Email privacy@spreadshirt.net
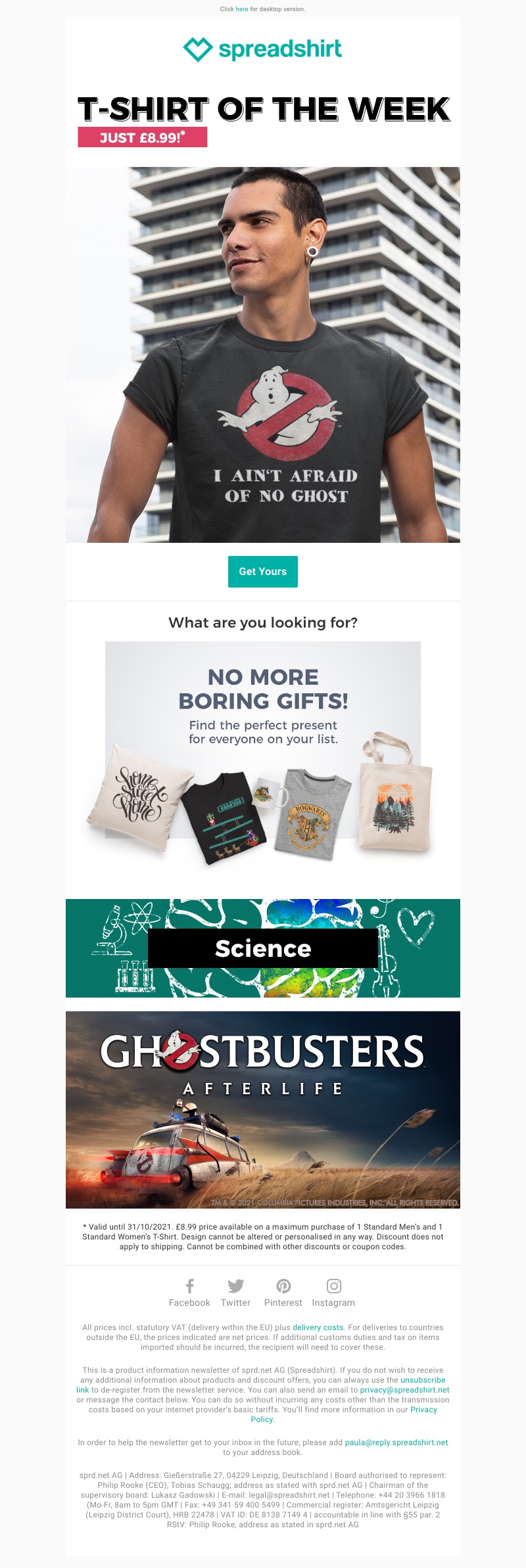This screenshot has width=526, height=1568. pyautogui.click(x=404, y=1390)
